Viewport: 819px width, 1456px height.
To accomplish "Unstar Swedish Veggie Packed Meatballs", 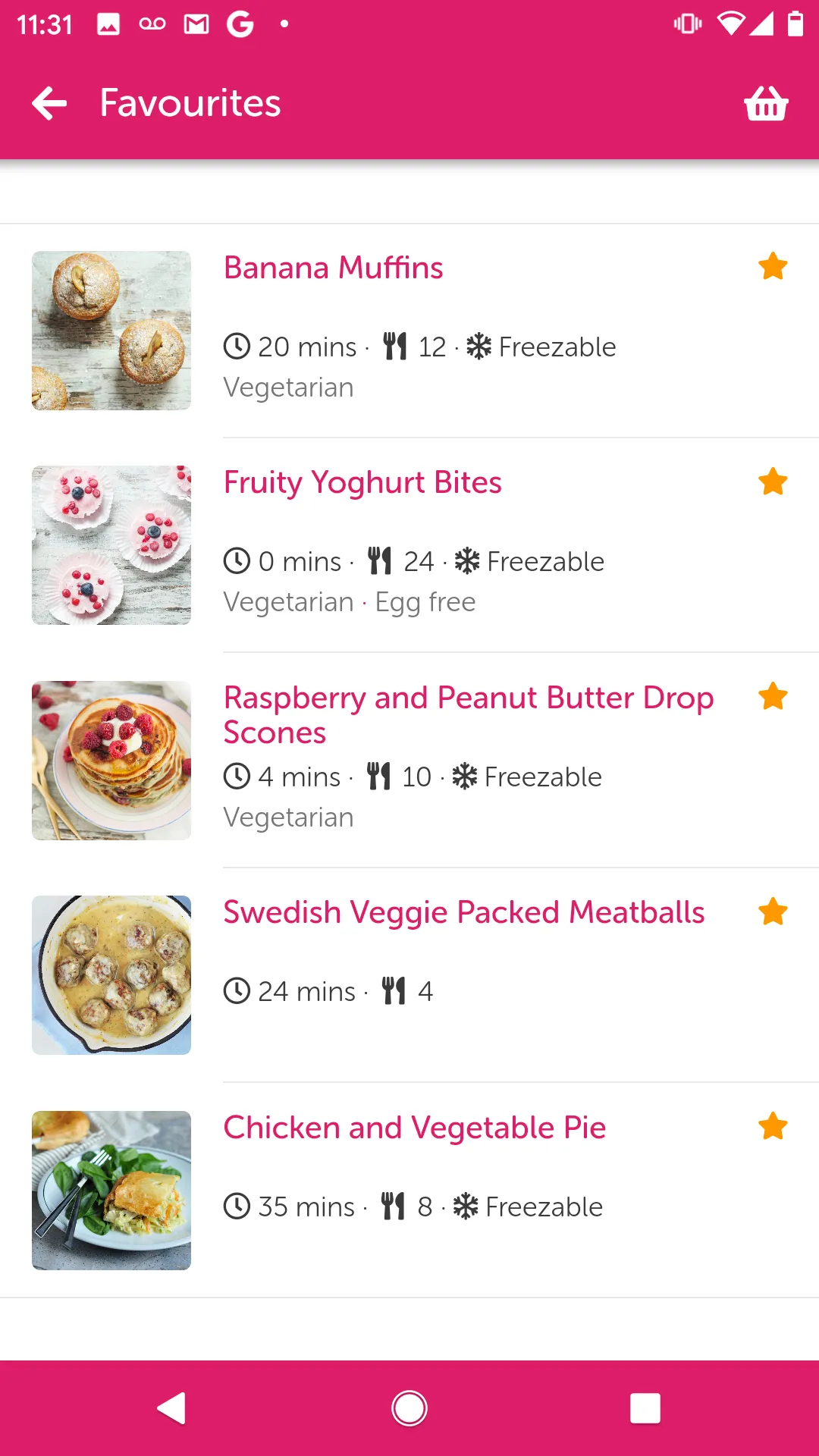I will point(773,912).
